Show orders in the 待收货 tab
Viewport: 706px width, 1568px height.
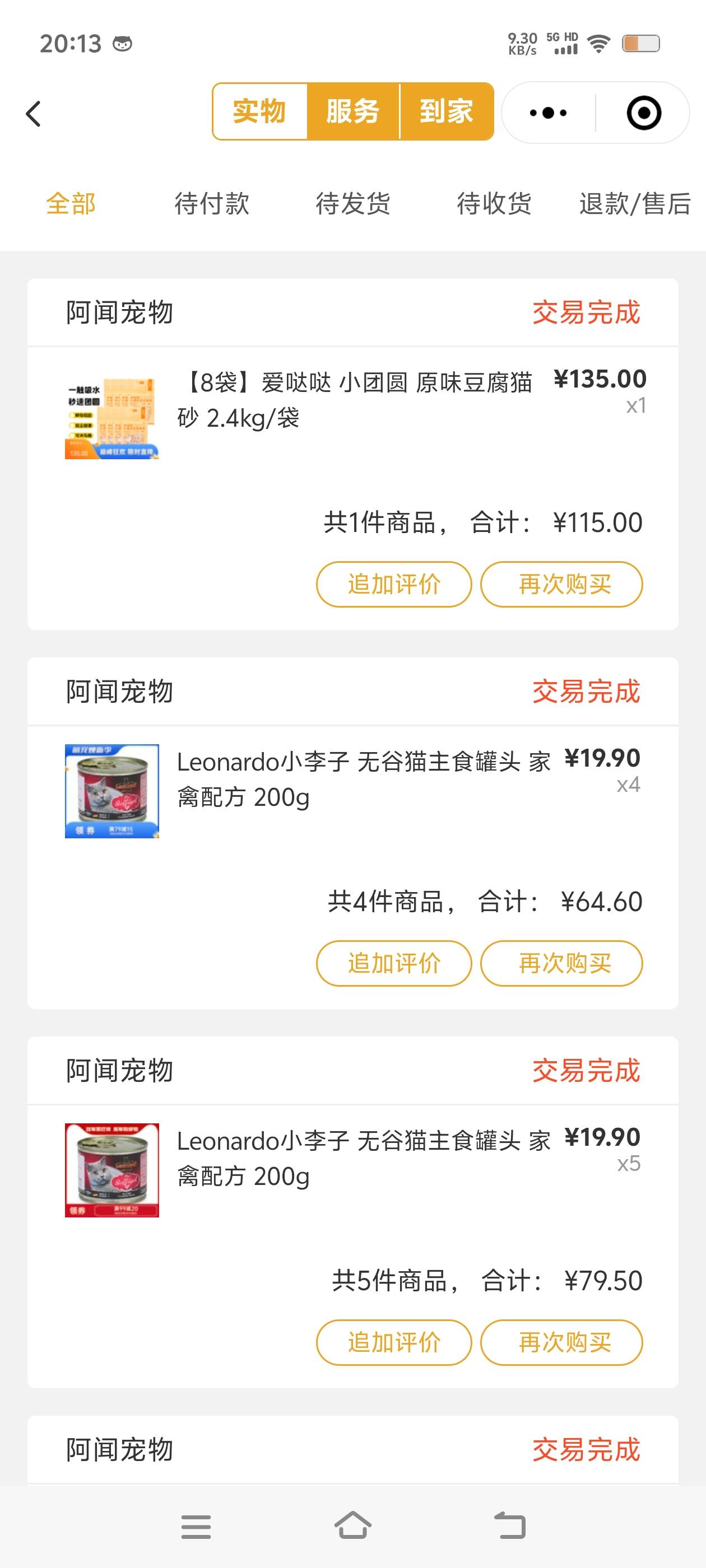pos(494,203)
